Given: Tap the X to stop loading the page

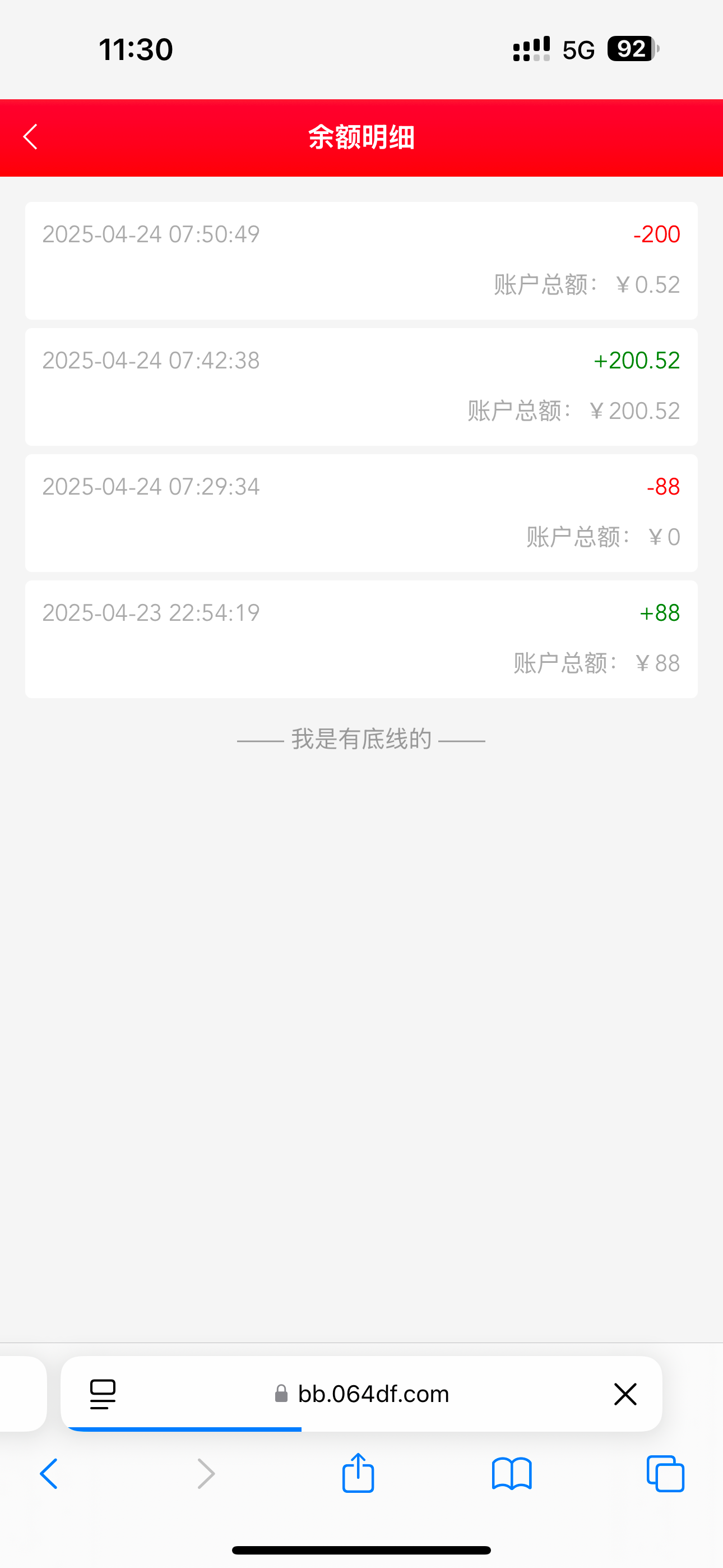Looking at the screenshot, I should click(625, 1394).
